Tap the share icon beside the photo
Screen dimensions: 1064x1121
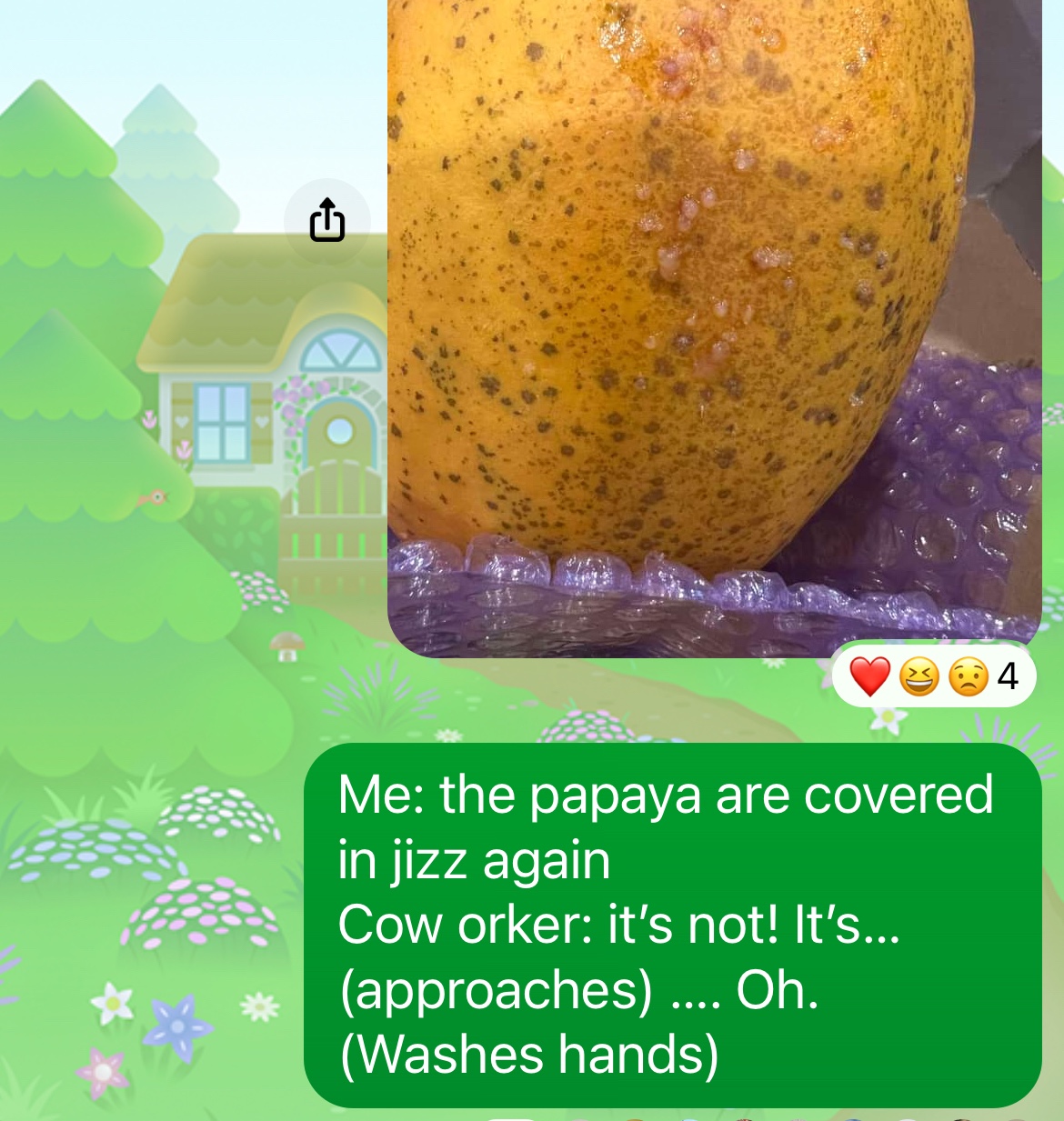pos(327,221)
